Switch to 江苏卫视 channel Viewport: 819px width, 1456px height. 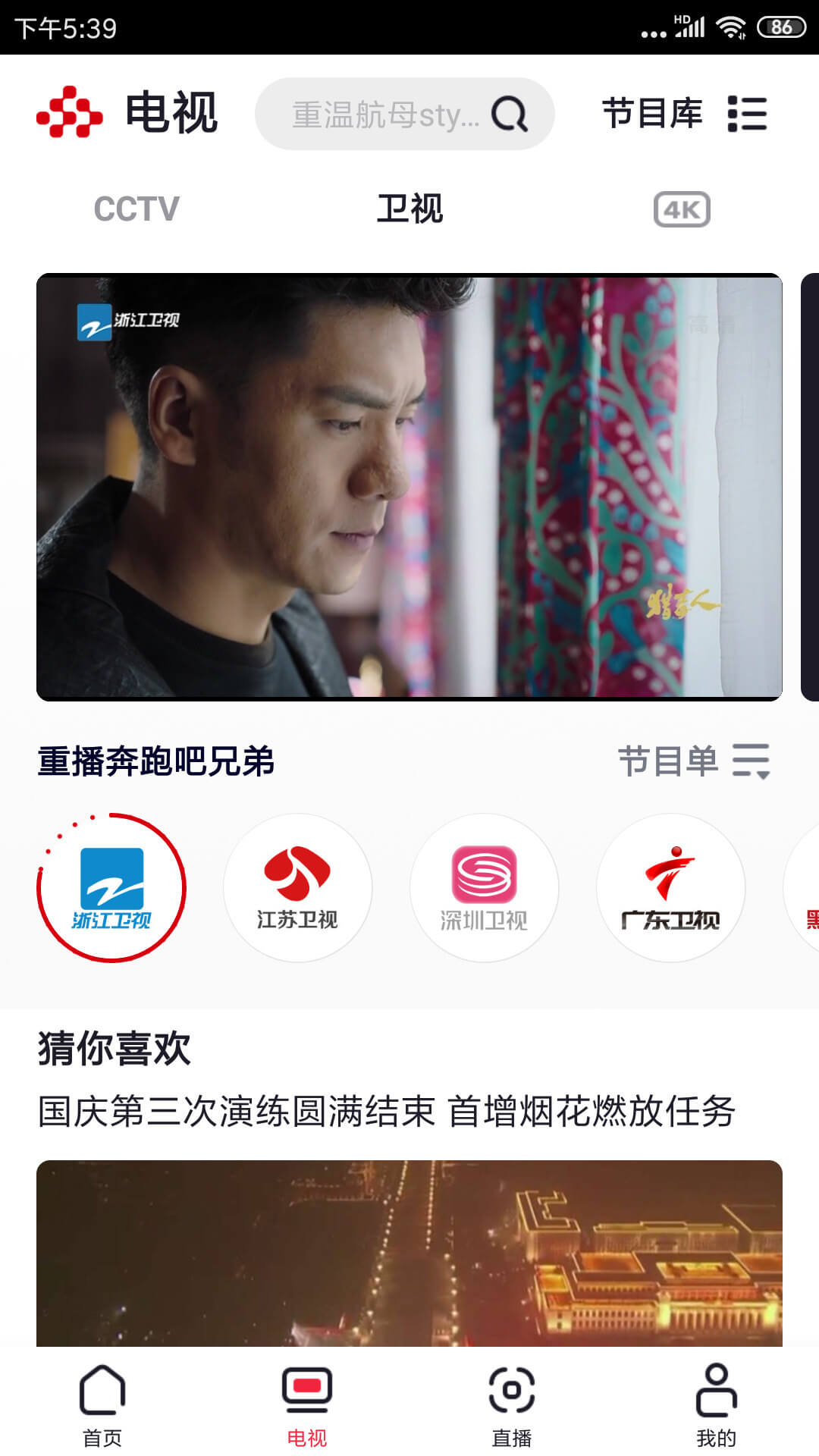click(x=298, y=888)
